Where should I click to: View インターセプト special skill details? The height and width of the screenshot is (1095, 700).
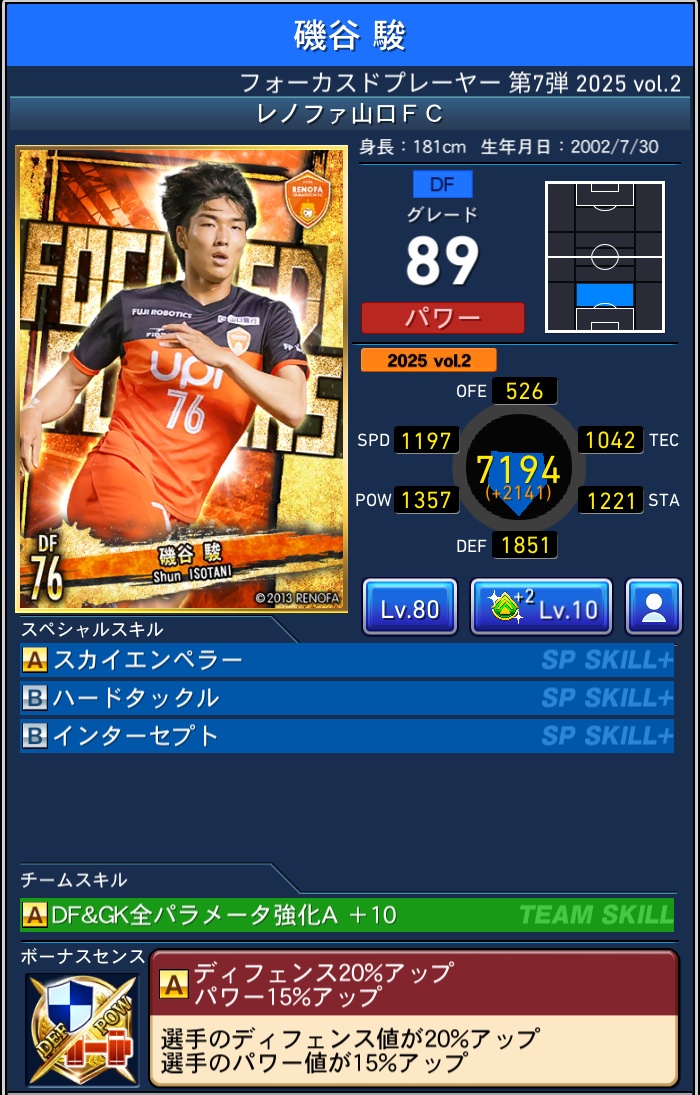(x=346, y=736)
